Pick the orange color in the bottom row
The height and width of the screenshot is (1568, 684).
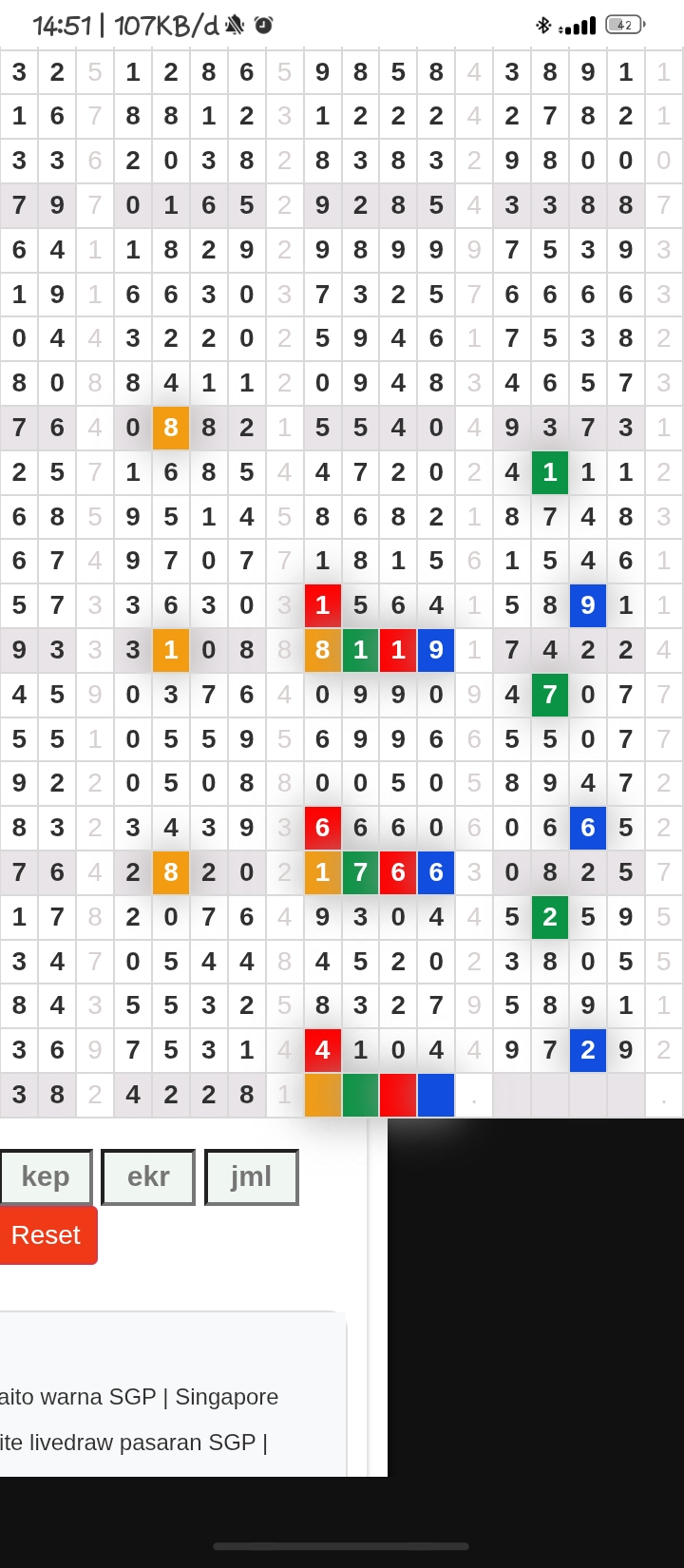[x=323, y=1095]
